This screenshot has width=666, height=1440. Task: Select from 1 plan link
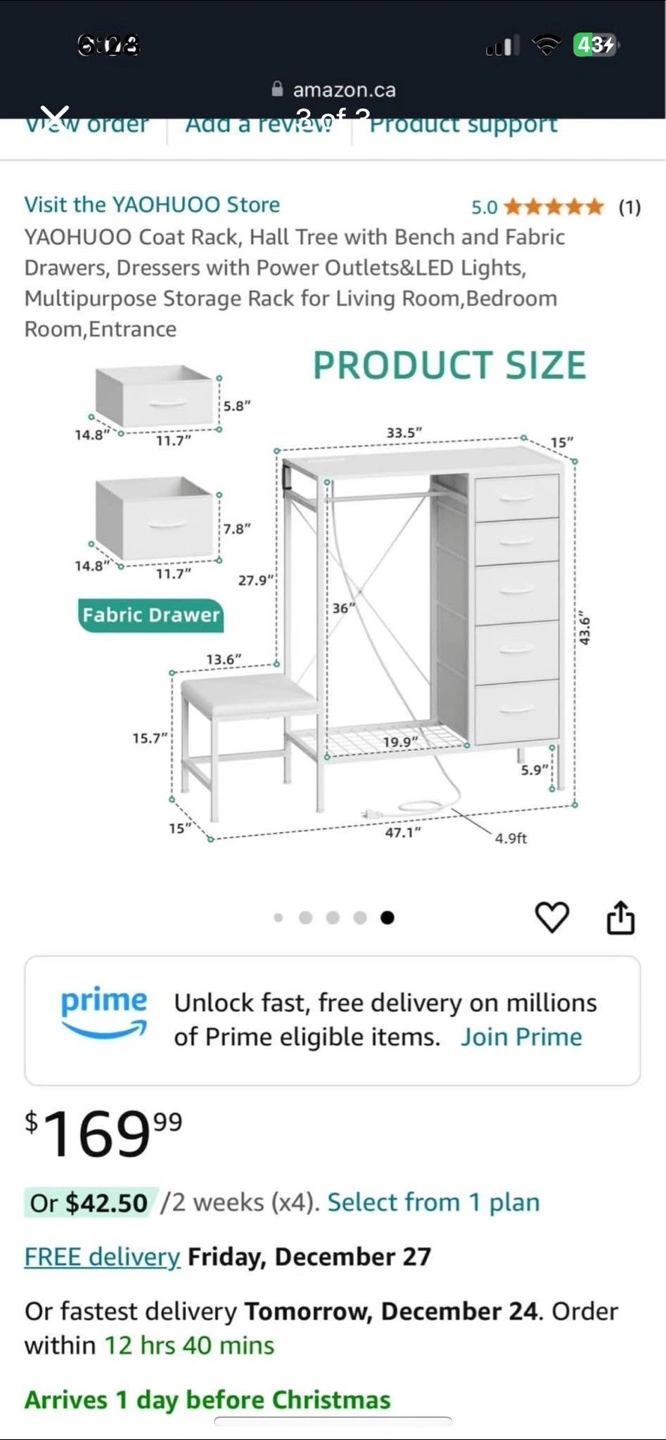(433, 1202)
